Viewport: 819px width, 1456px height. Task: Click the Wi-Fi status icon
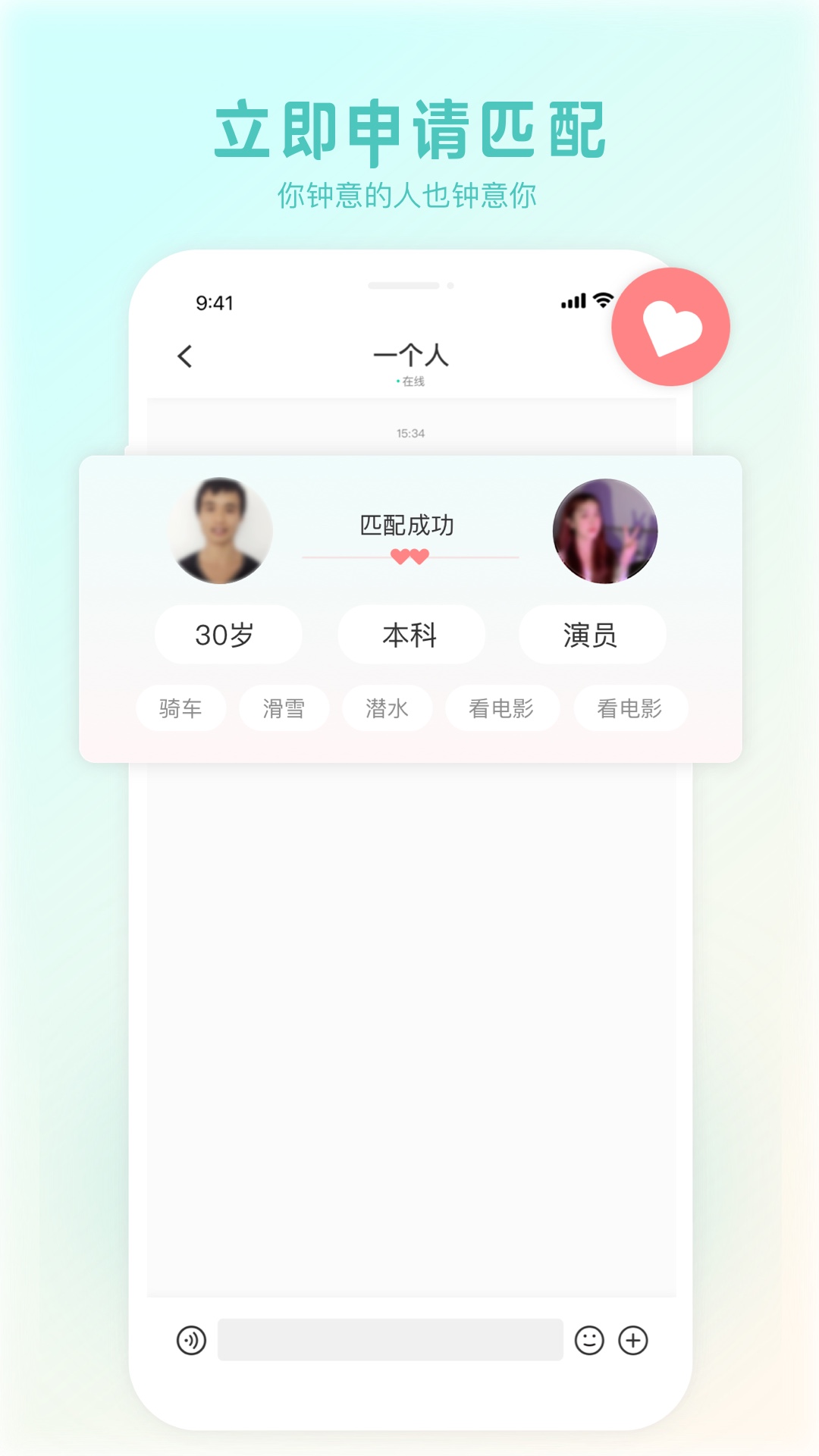pos(603,300)
